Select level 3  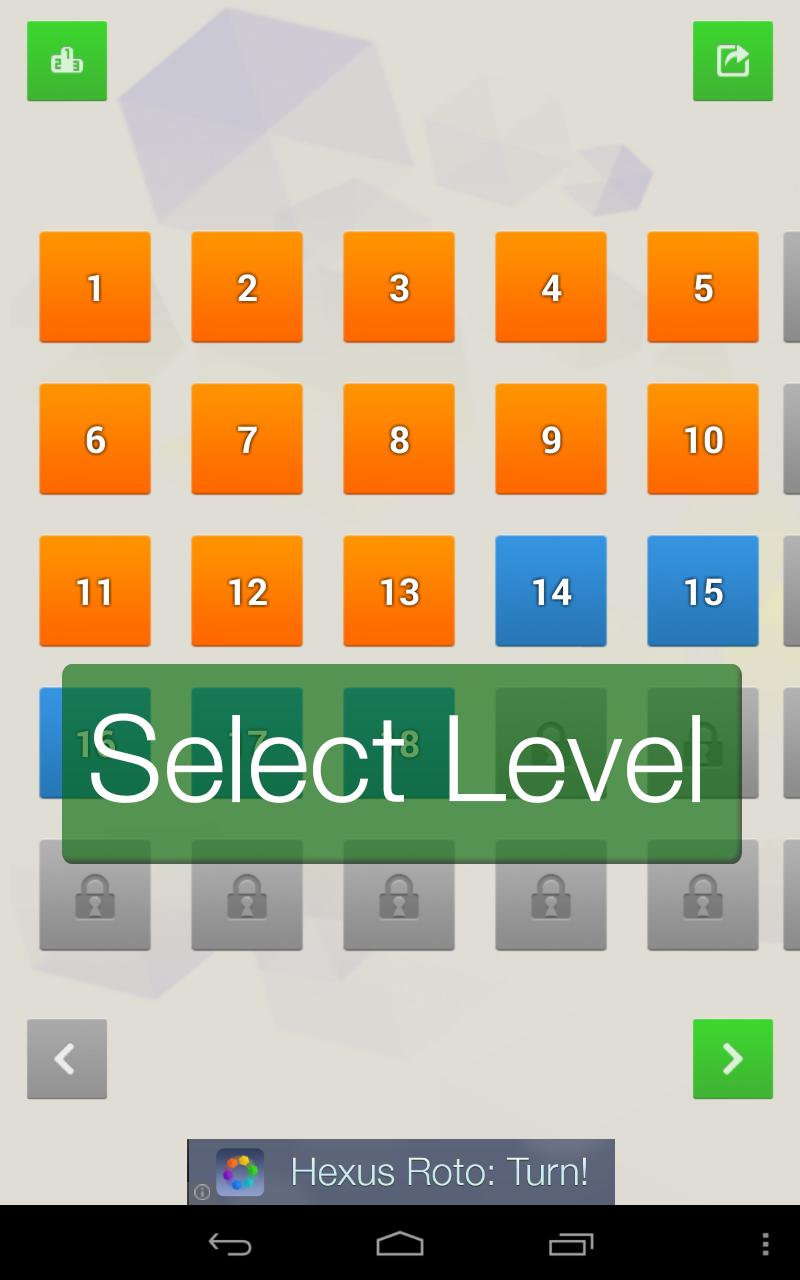pyautogui.click(x=399, y=287)
